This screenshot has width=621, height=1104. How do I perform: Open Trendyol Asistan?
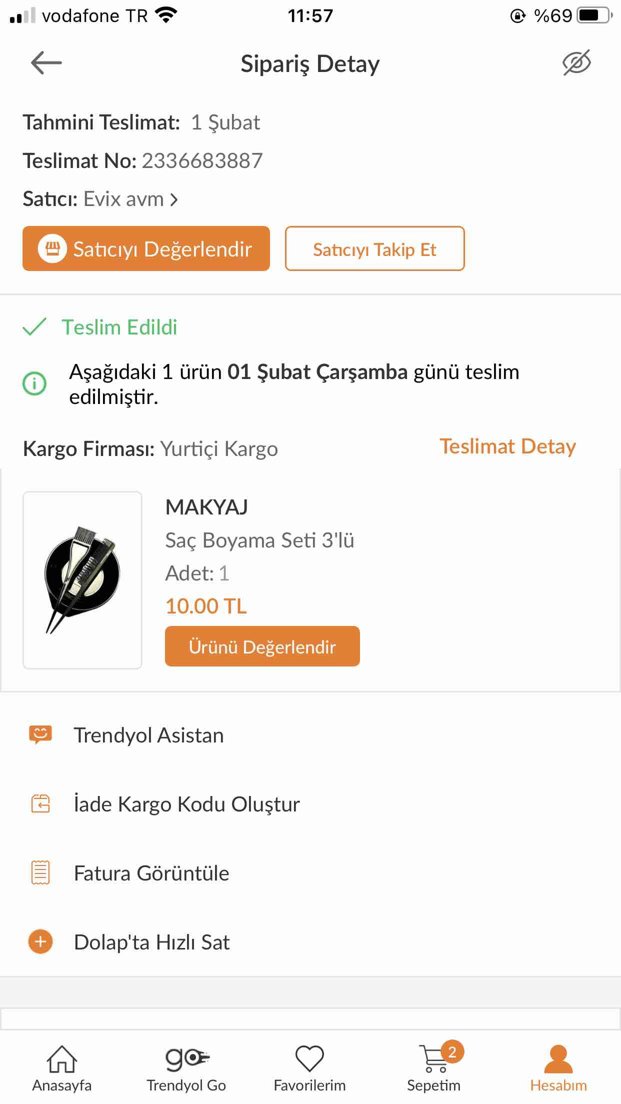coord(310,735)
